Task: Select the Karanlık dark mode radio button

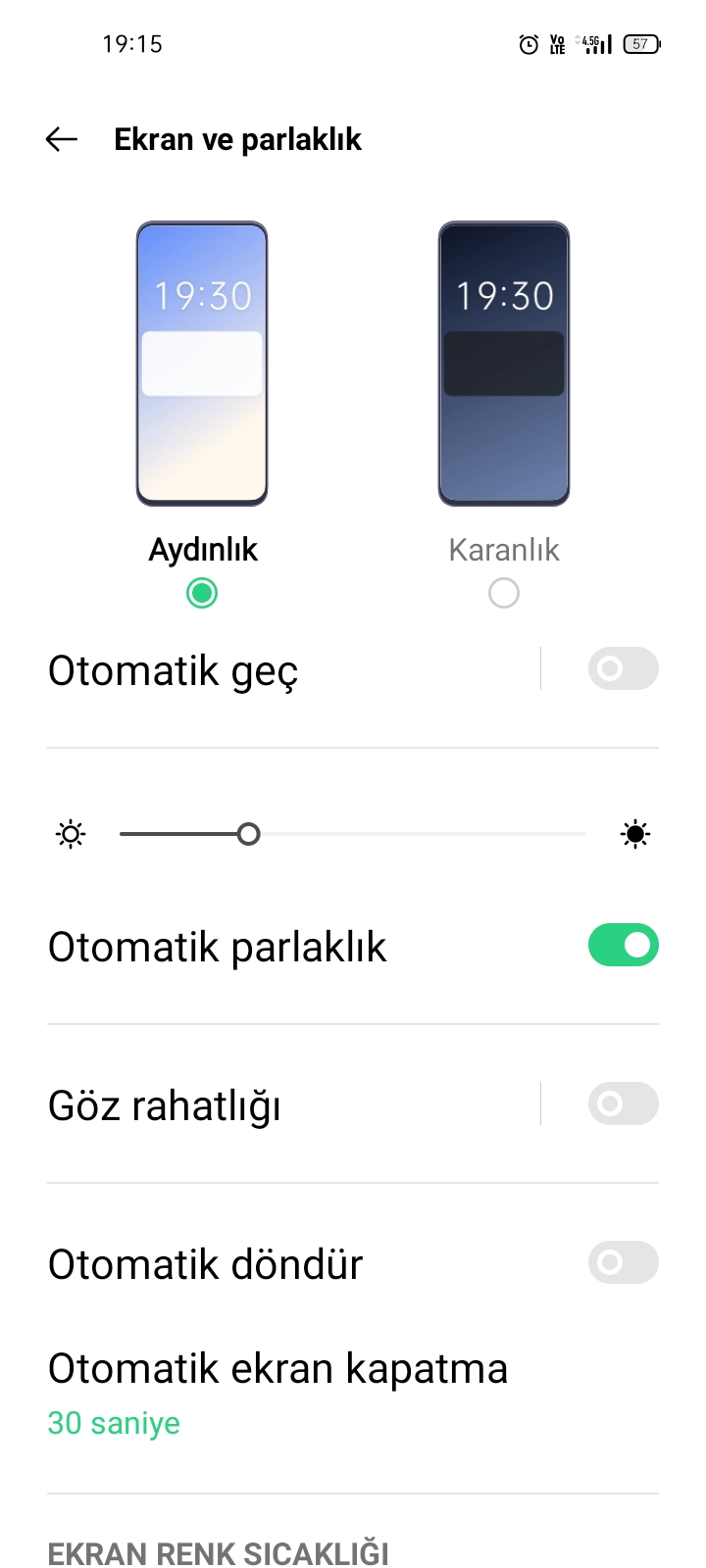Action: click(504, 593)
